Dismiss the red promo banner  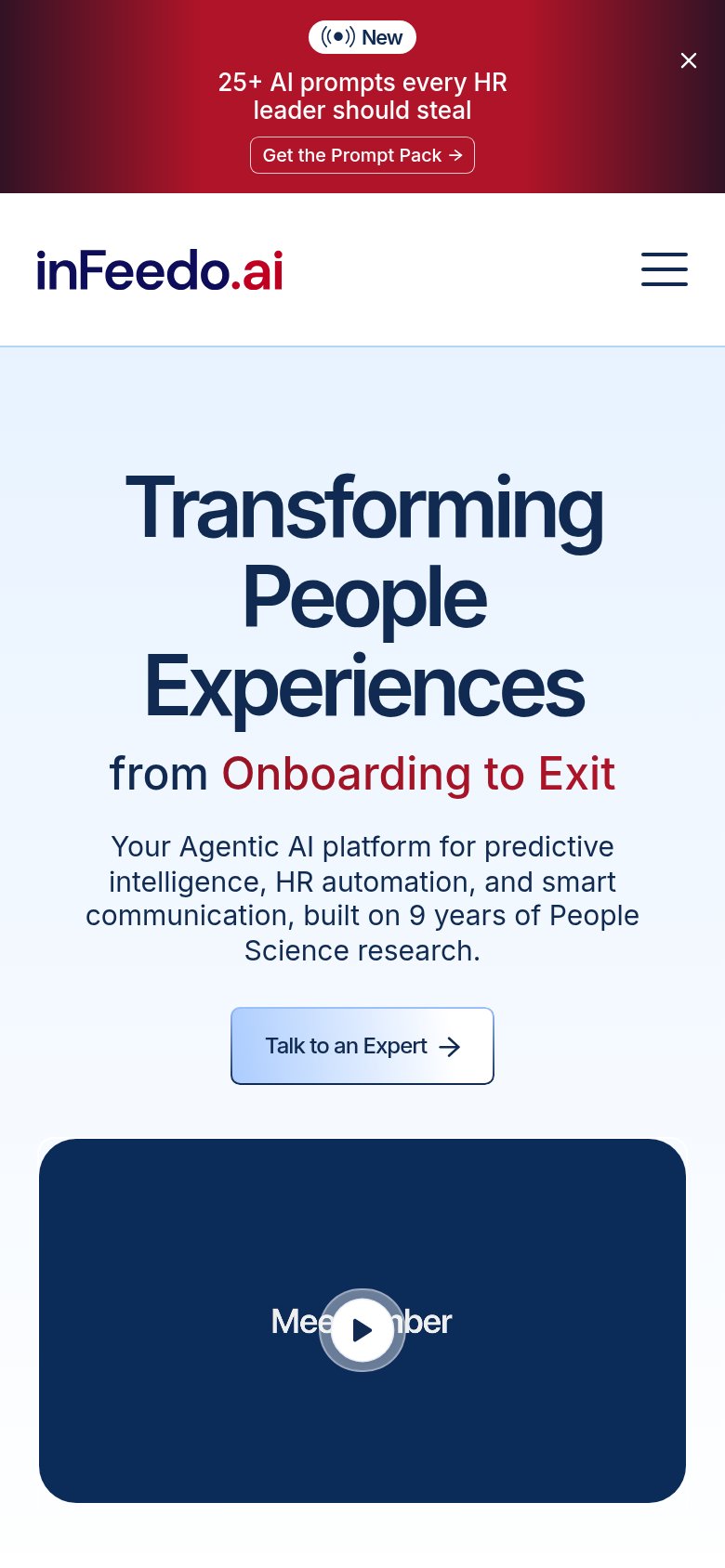[689, 60]
